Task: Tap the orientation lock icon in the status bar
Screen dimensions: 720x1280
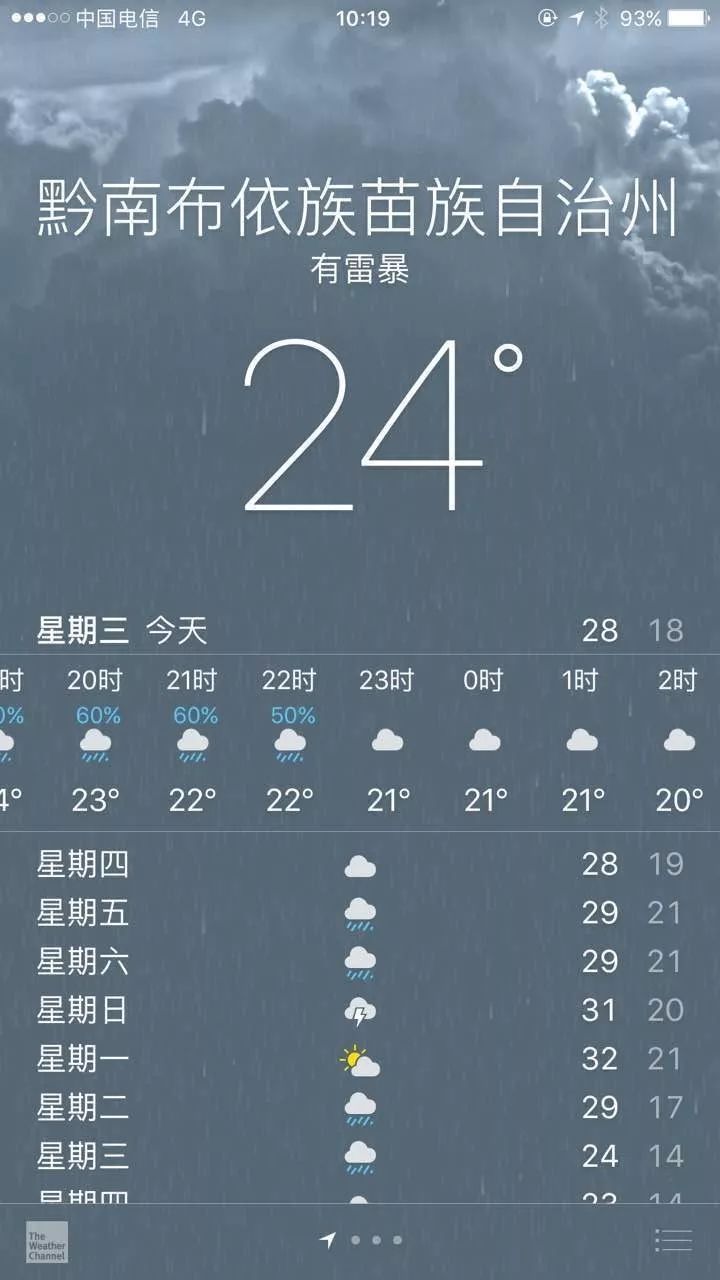Action: [546, 16]
